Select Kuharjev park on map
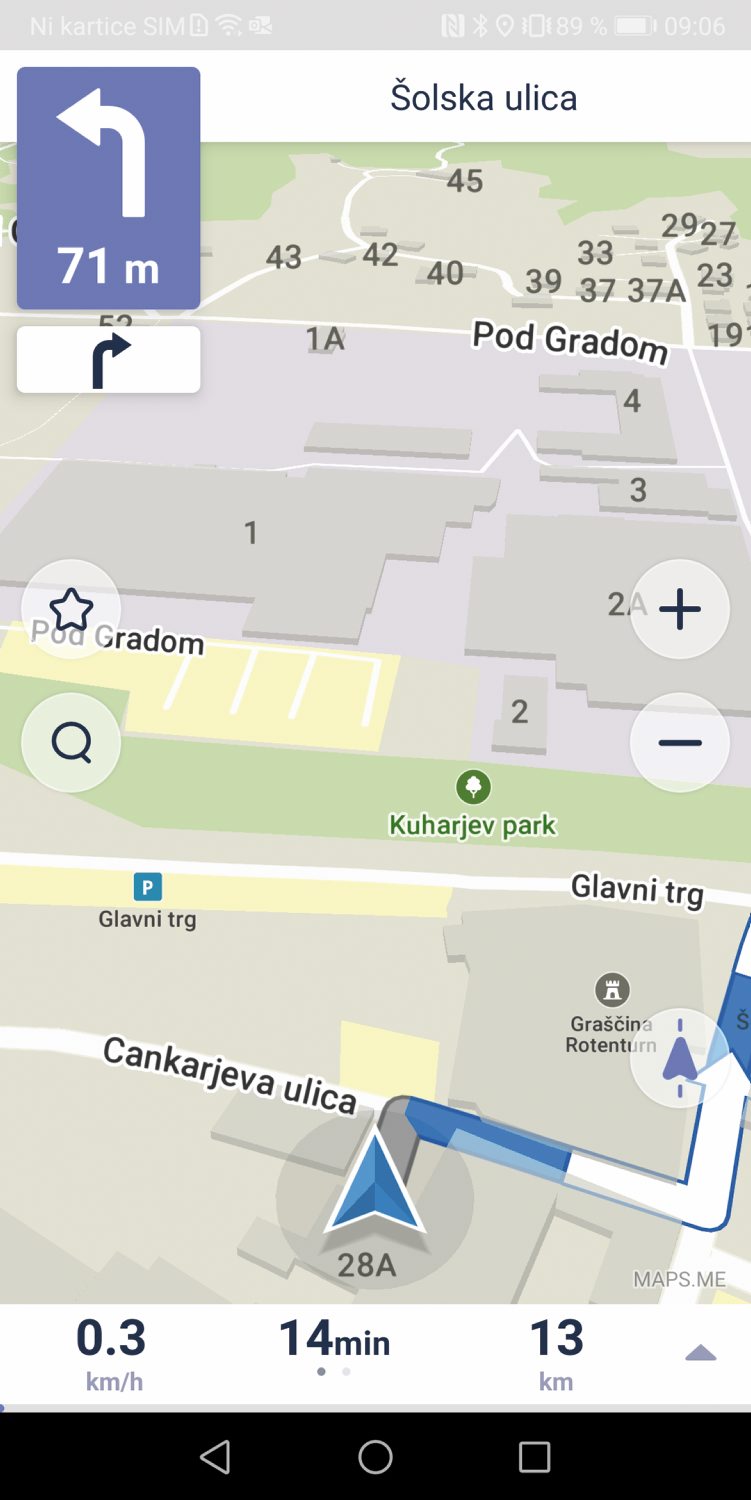This screenshot has height=1500, width=751. (473, 788)
